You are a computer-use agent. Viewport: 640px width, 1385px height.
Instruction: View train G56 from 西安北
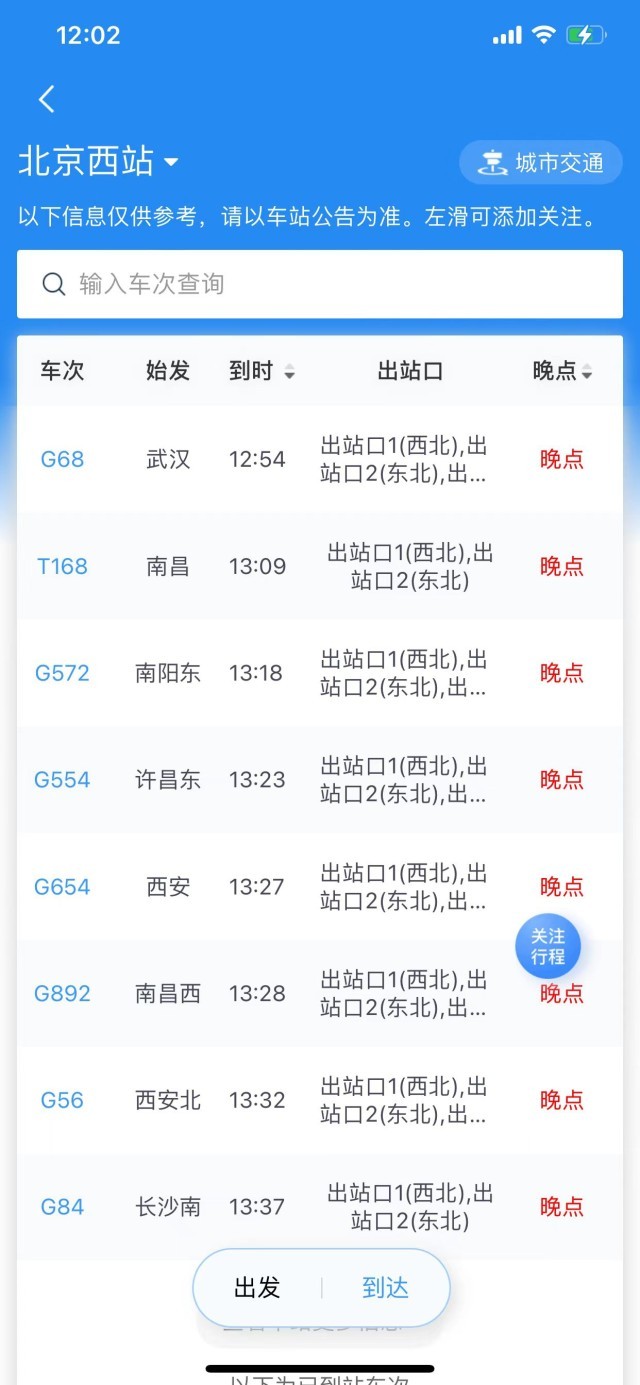coord(62,1101)
